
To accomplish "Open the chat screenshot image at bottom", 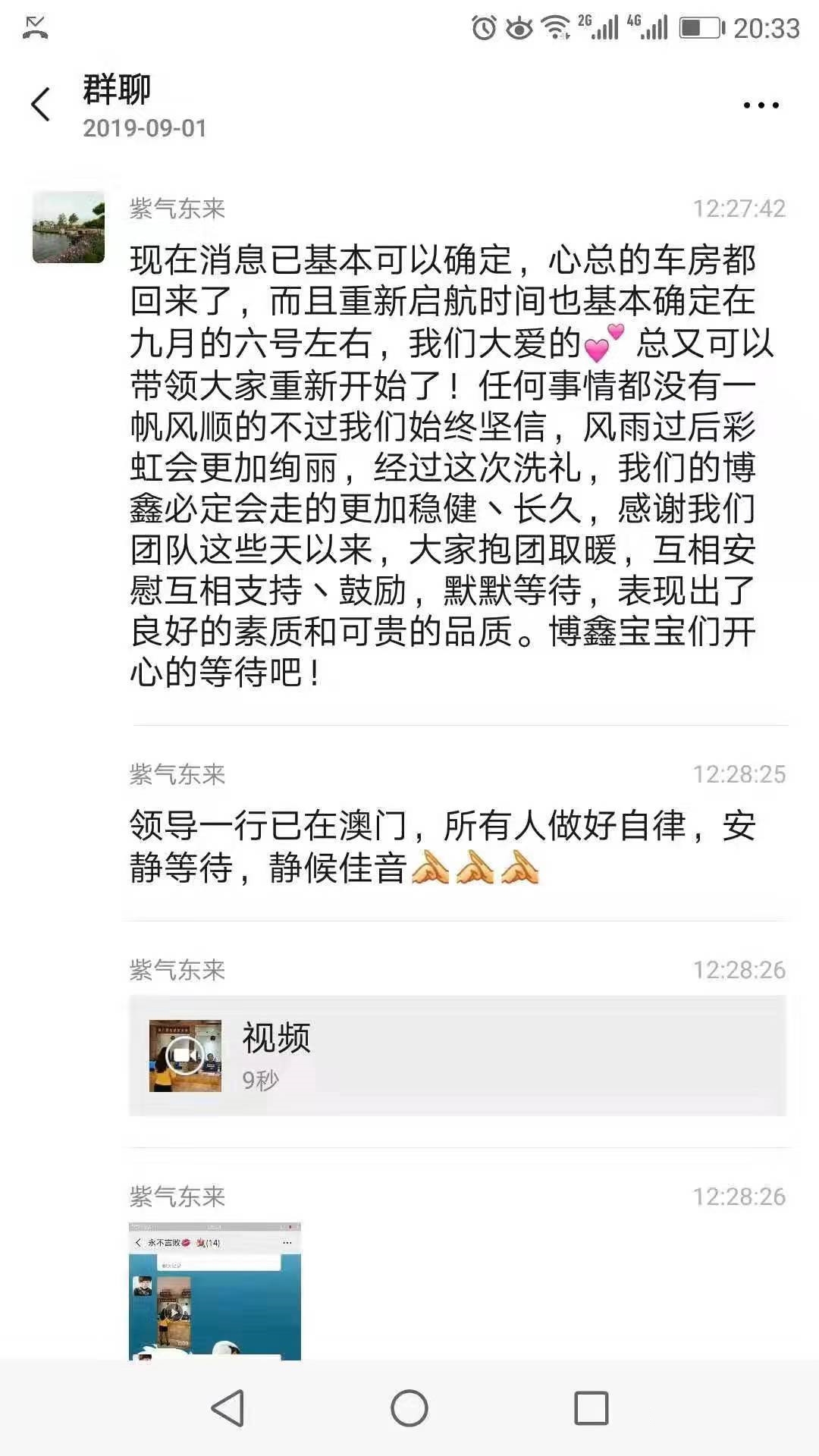I will click(x=215, y=1291).
